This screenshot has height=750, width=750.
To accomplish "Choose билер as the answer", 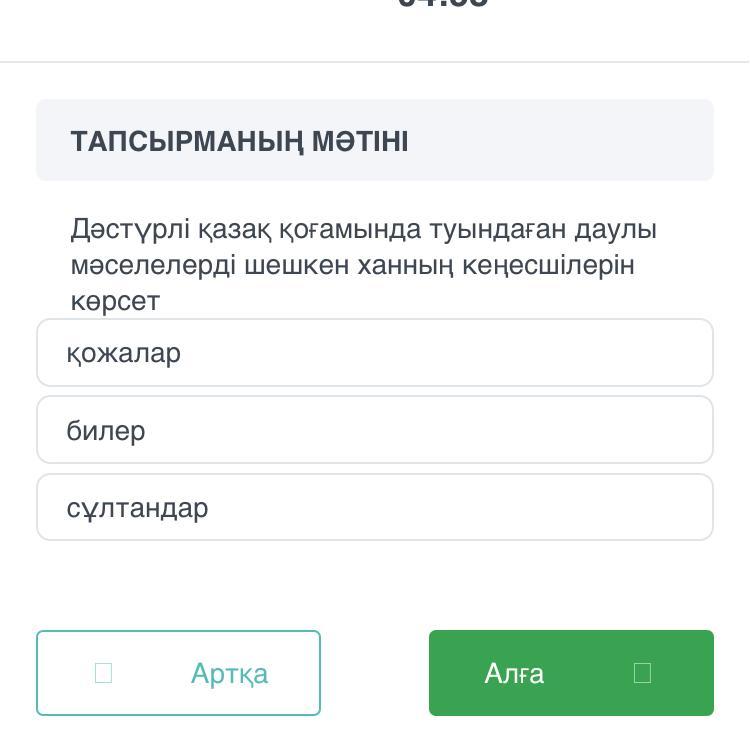I will pos(374,430).
